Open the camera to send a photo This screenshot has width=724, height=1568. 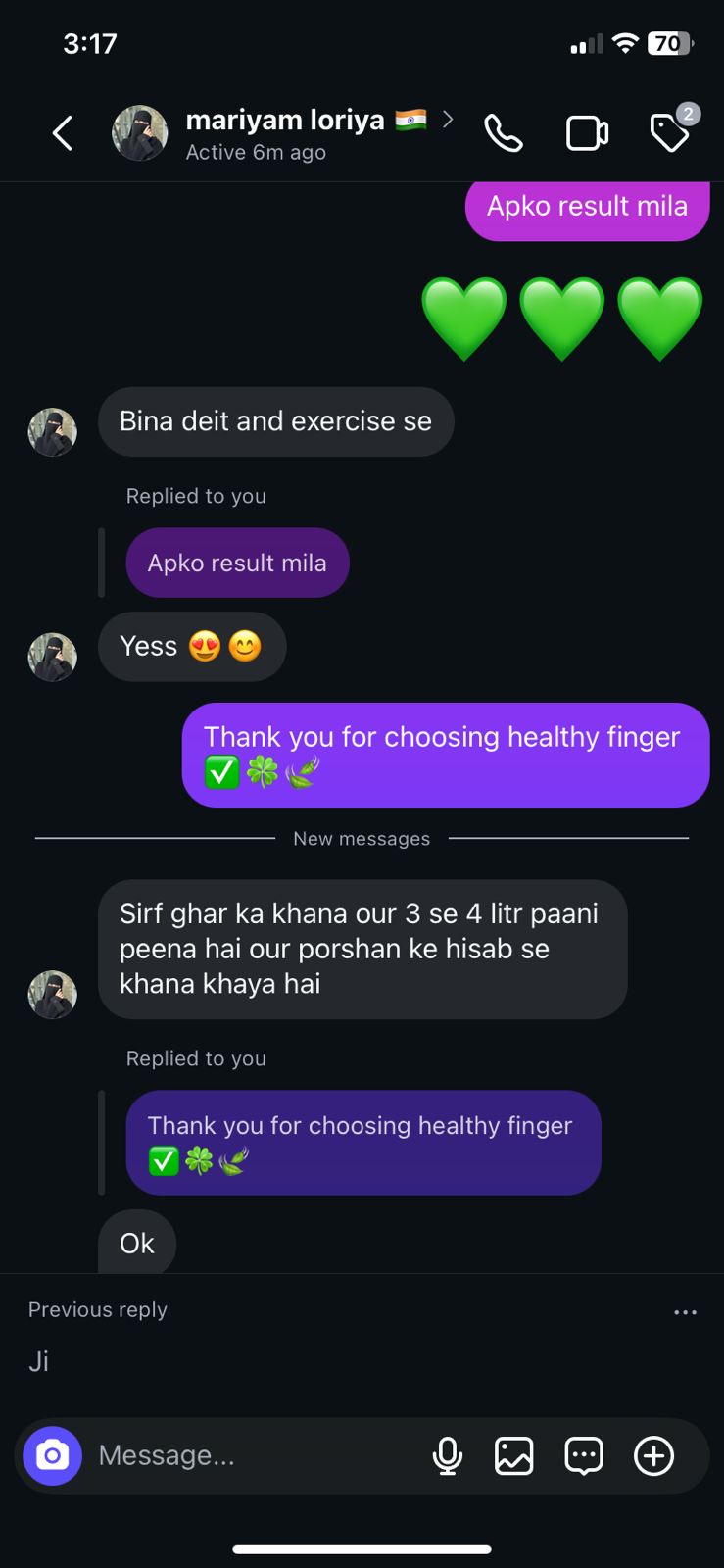[x=52, y=1455]
